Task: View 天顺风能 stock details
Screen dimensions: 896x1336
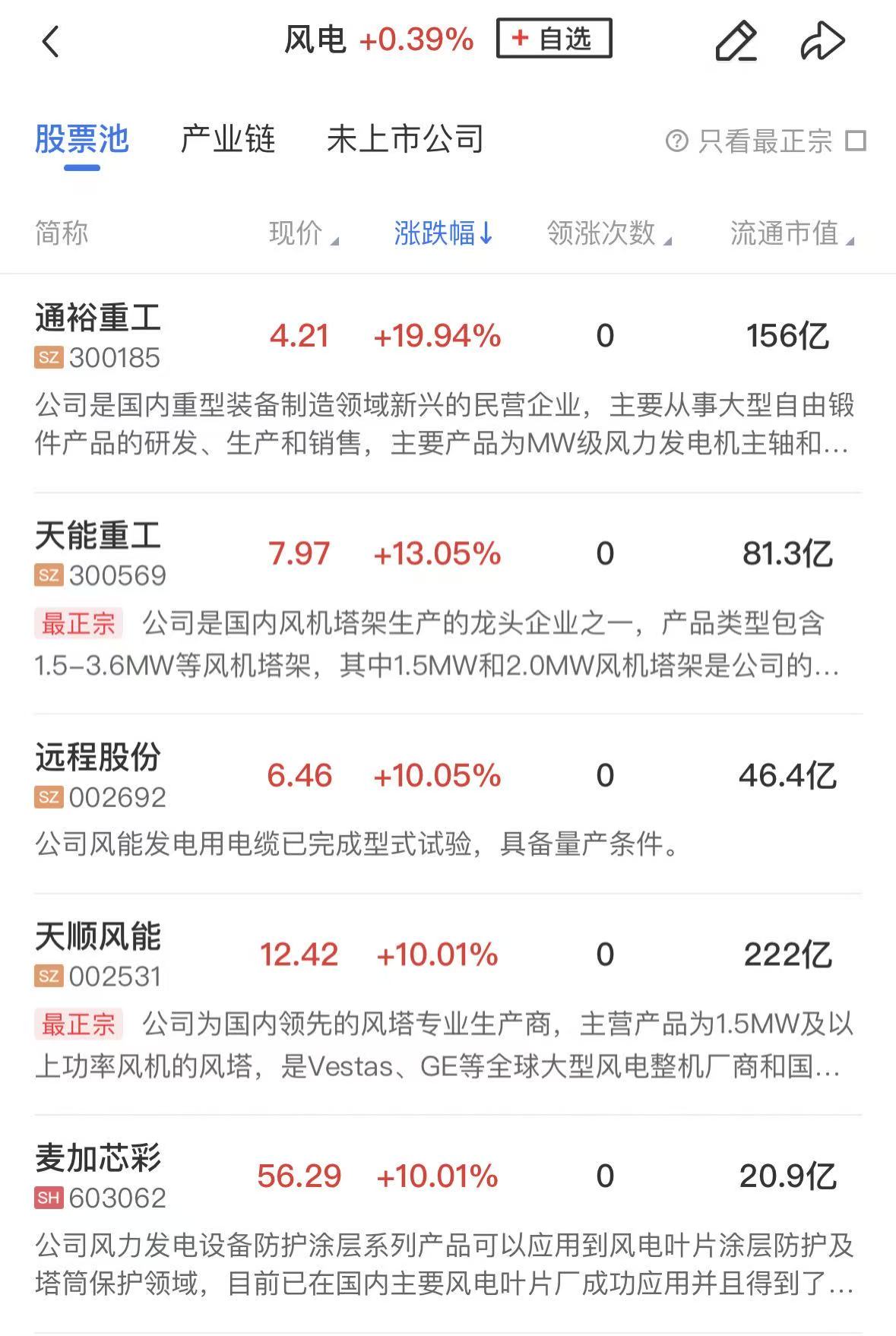Action: [x=98, y=937]
